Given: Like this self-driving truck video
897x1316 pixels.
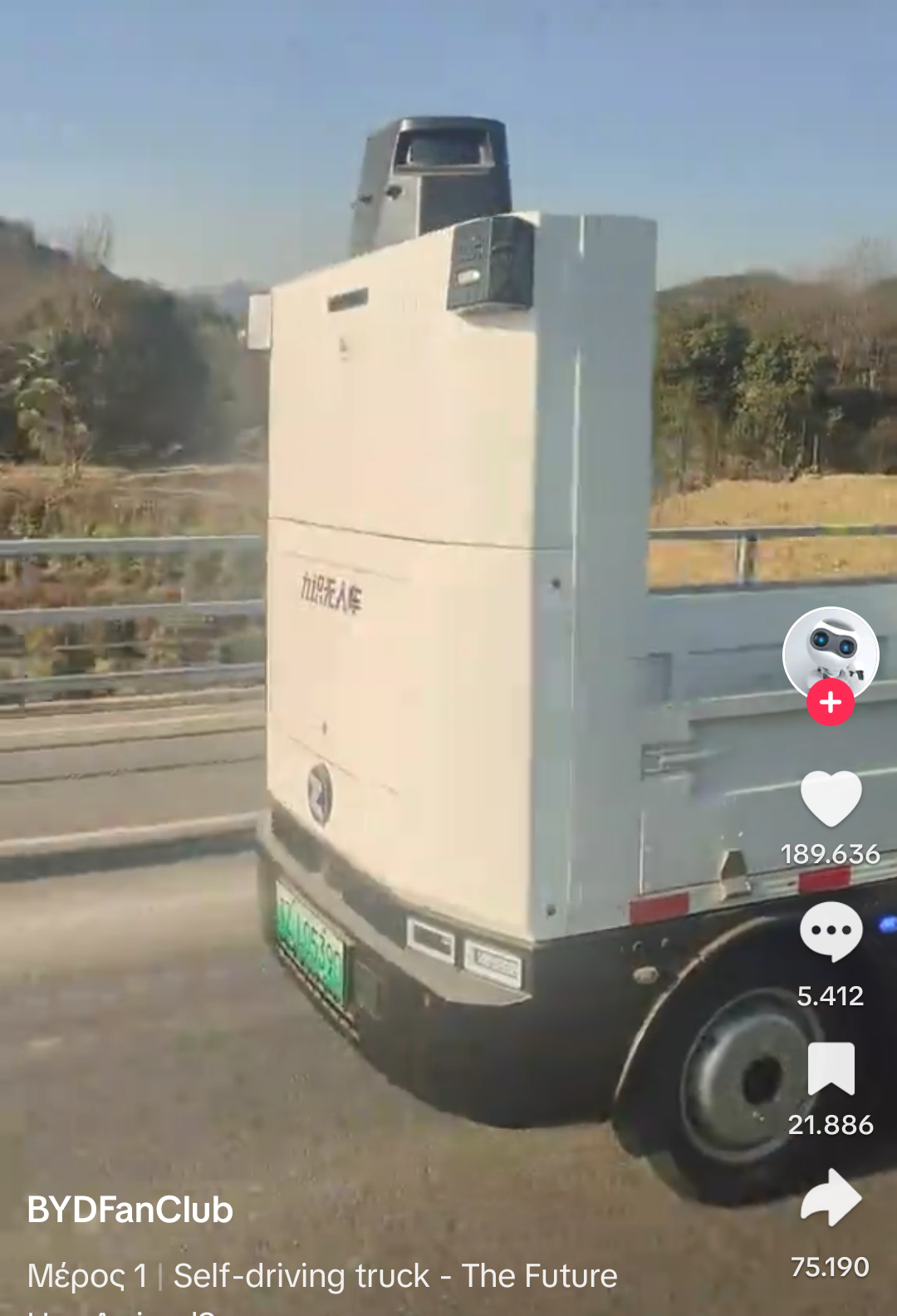Looking at the screenshot, I should pyautogui.click(x=831, y=798).
